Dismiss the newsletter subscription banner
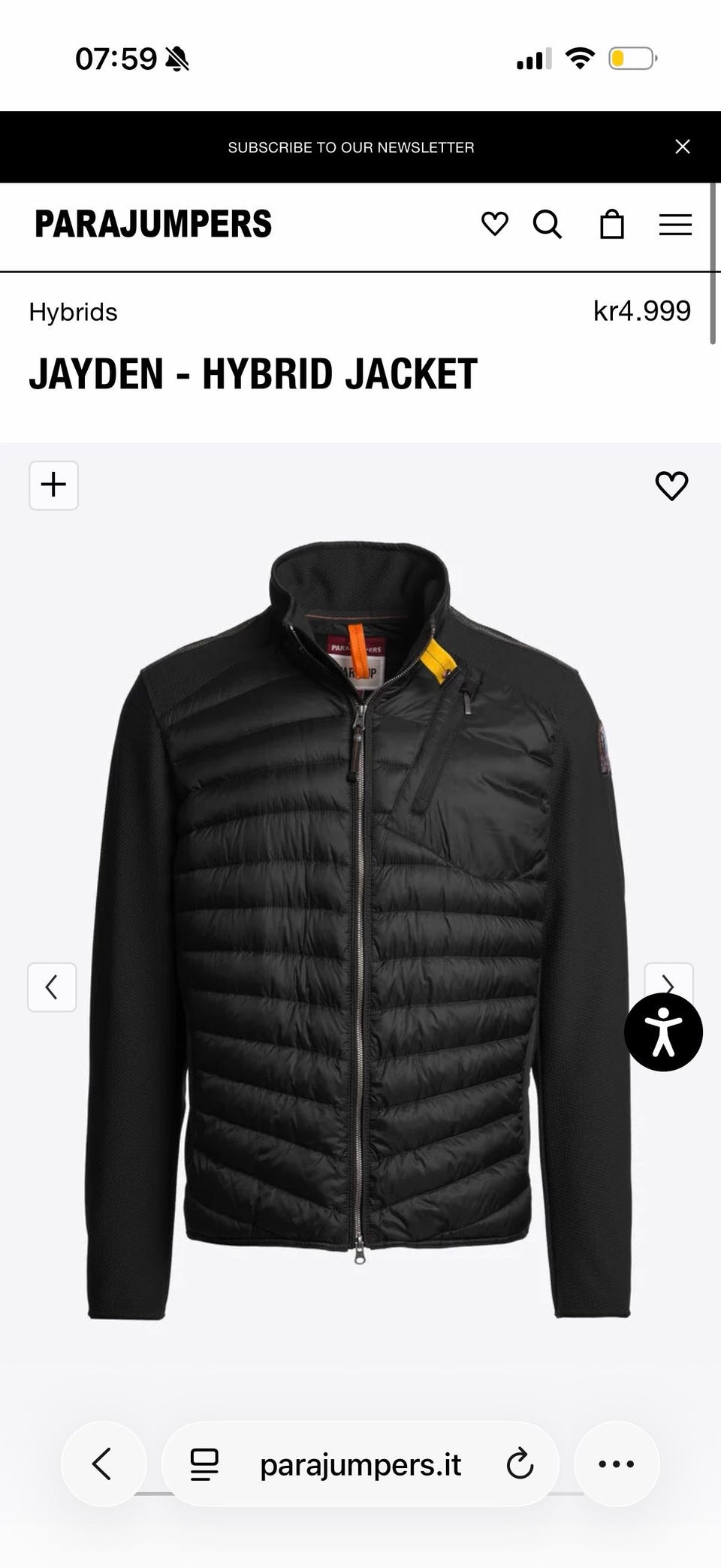 pyautogui.click(x=682, y=147)
